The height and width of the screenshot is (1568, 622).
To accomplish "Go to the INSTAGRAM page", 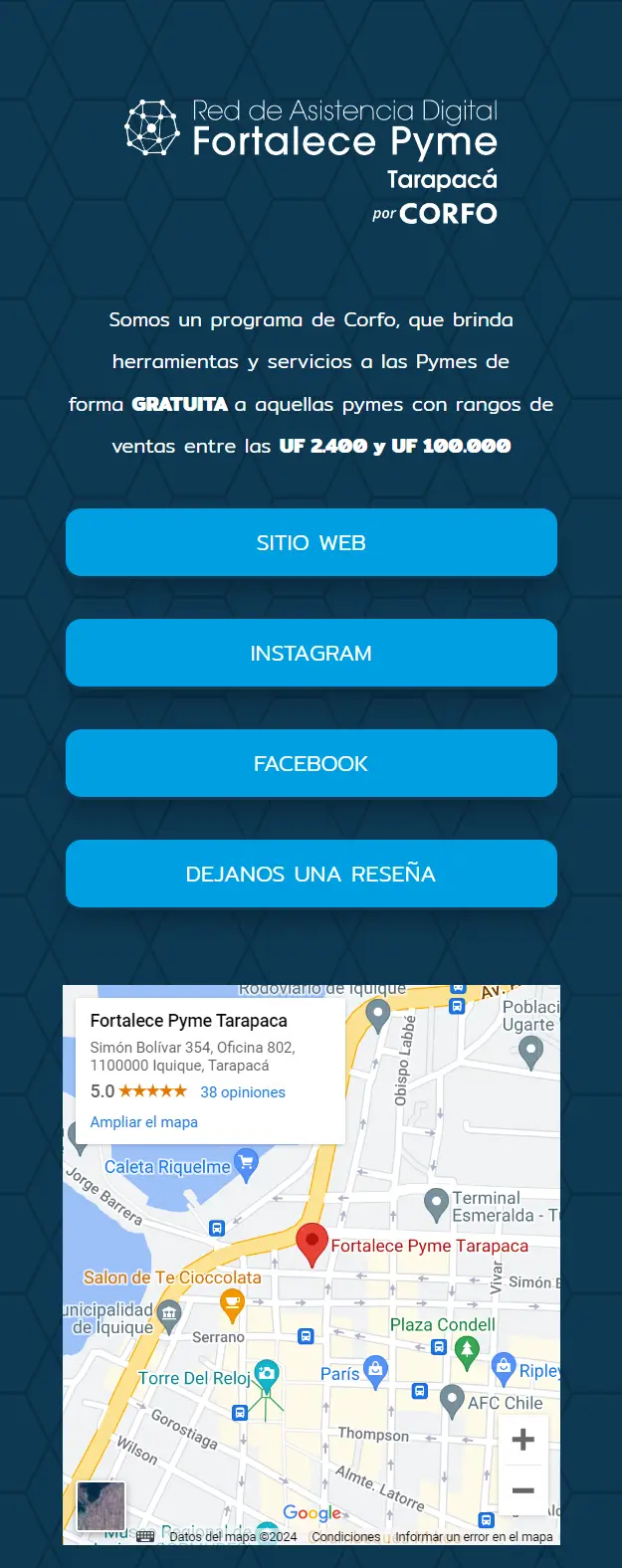I will [311, 653].
